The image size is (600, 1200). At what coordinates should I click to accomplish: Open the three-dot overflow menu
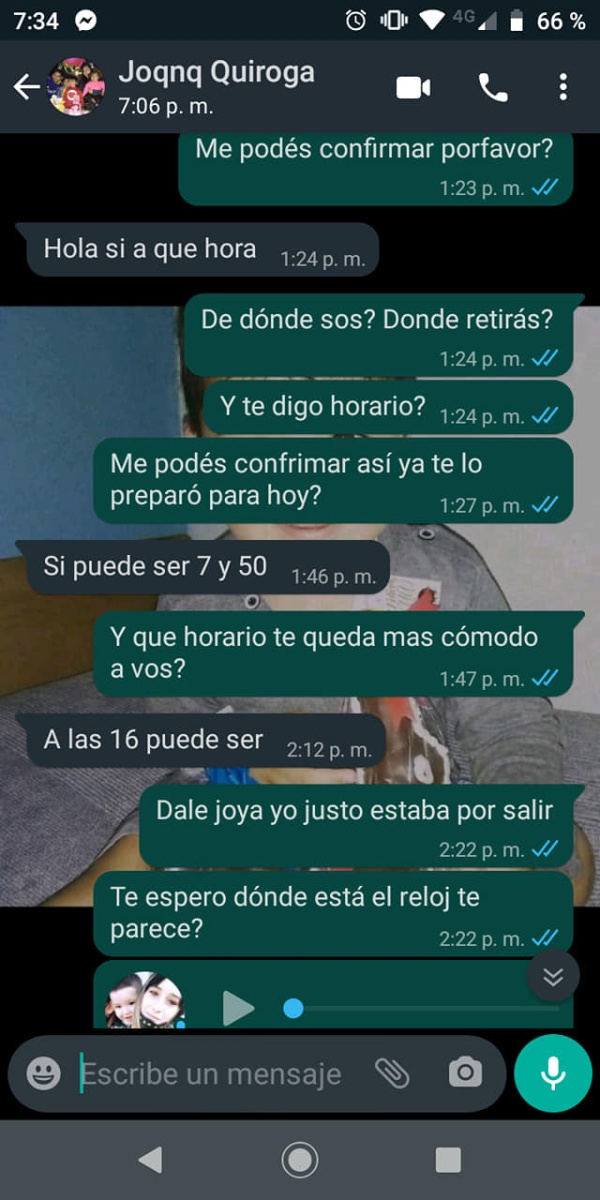563,87
